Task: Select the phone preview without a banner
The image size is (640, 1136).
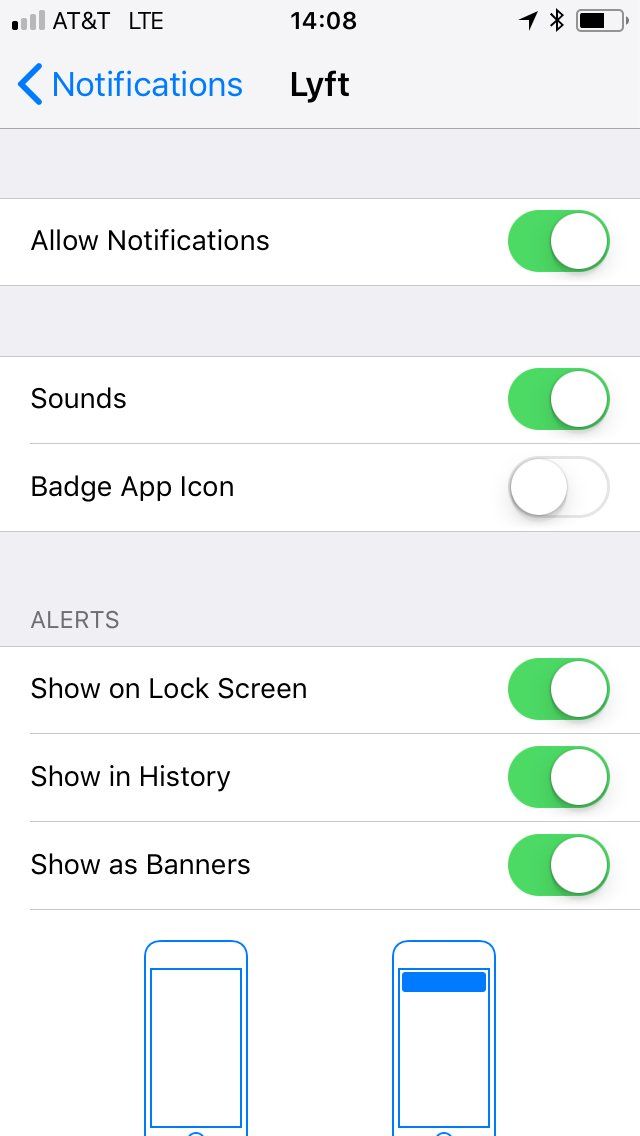Action: pyautogui.click(x=196, y=1040)
